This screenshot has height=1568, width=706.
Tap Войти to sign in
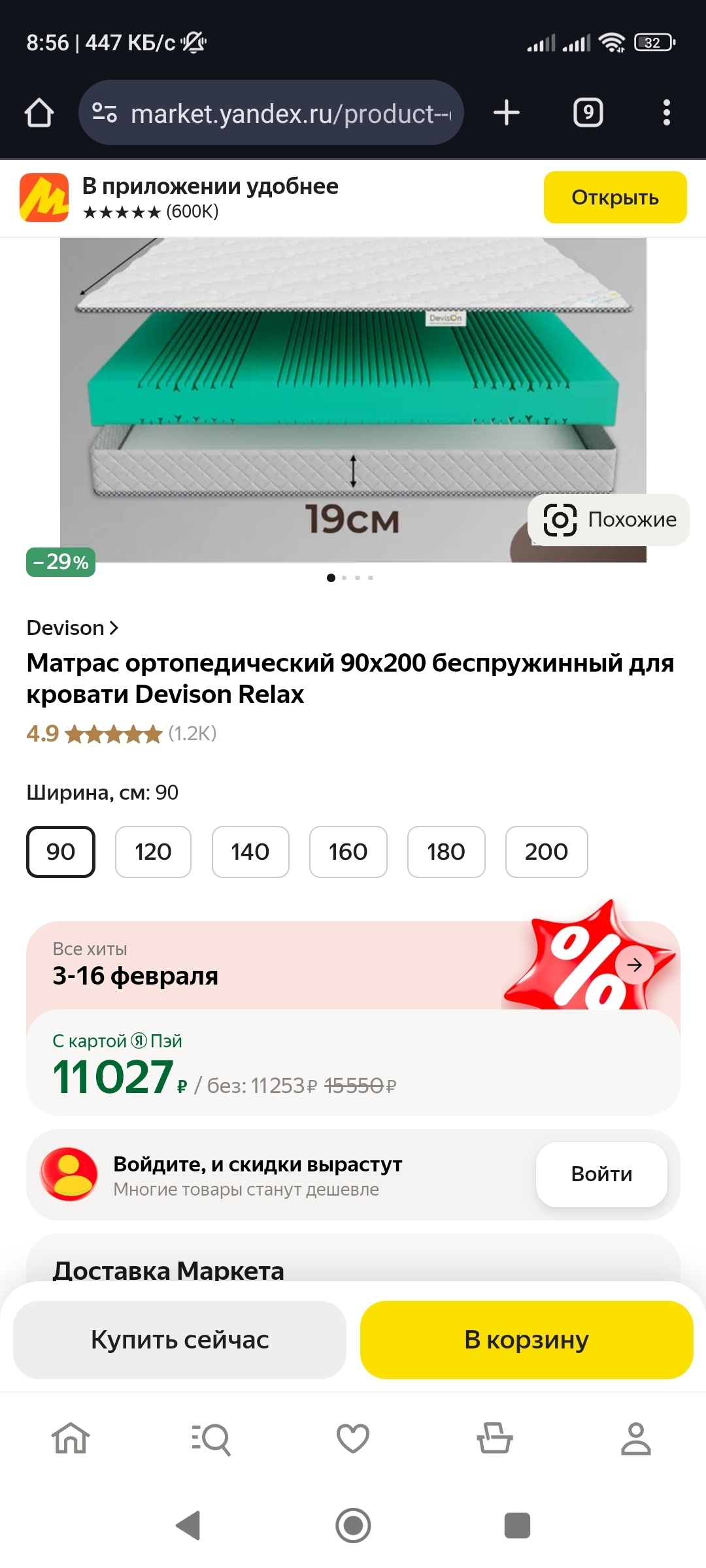[601, 1174]
